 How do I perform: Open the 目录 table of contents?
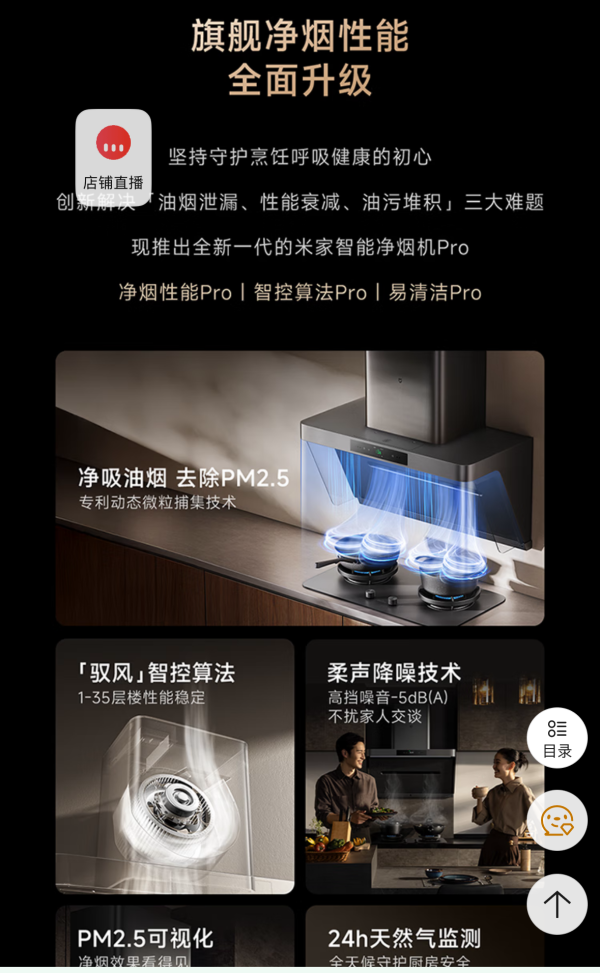[x=557, y=738]
